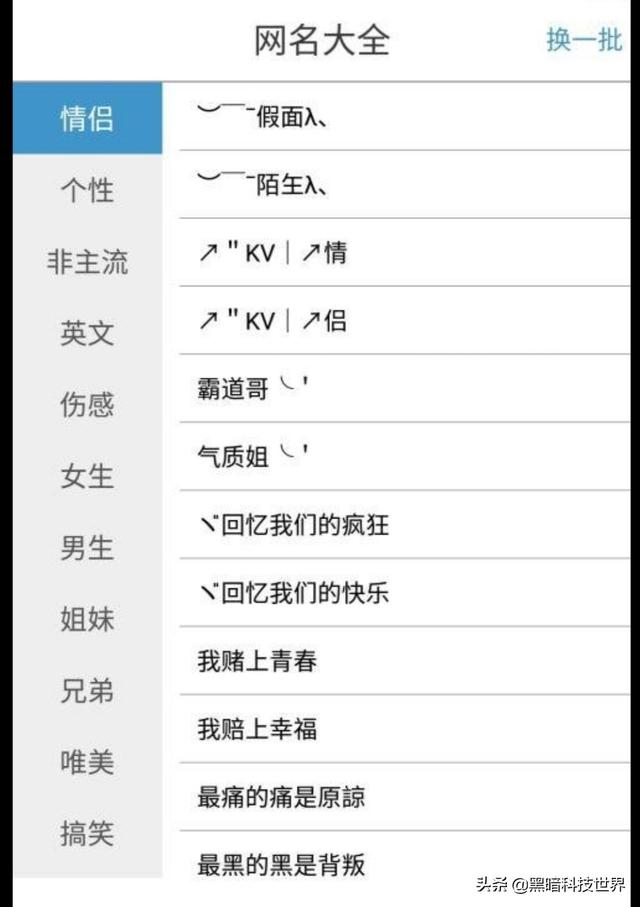Select the 唯美 category
The width and height of the screenshot is (640, 907).
87,762
